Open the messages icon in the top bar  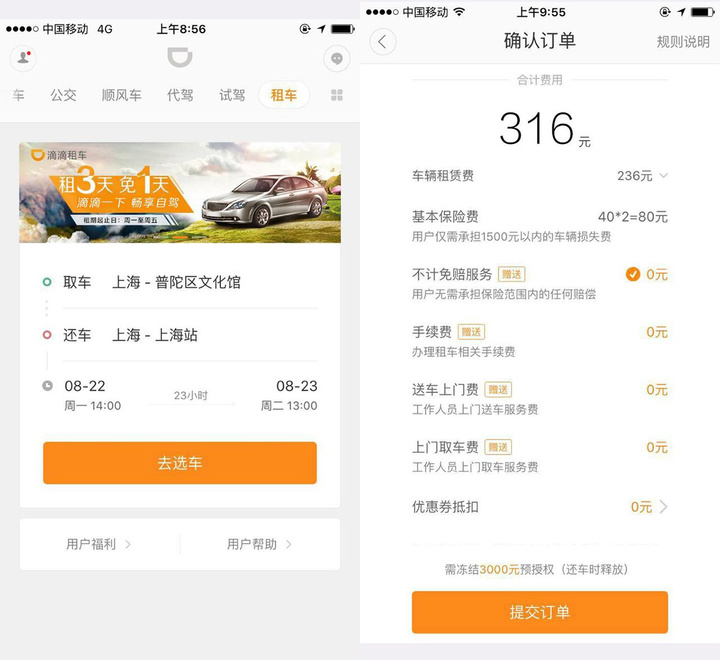tap(337, 58)
